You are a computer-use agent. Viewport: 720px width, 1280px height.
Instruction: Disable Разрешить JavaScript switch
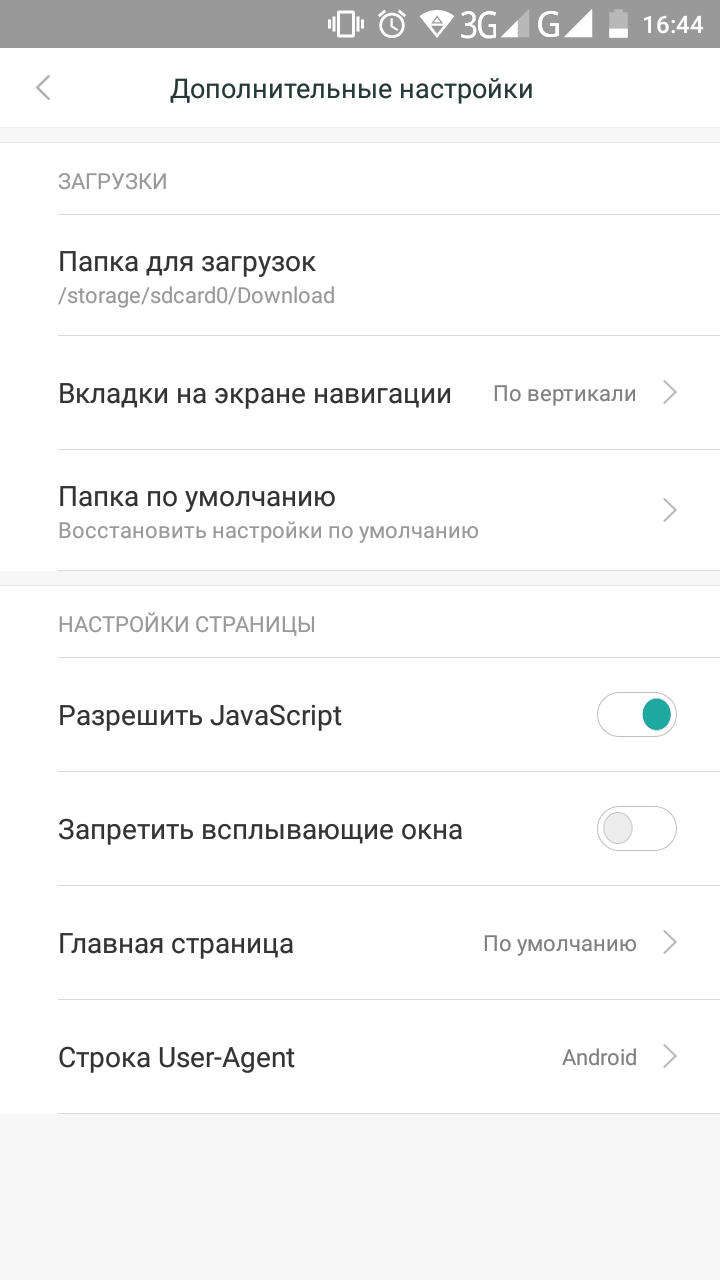coord(636,715)
